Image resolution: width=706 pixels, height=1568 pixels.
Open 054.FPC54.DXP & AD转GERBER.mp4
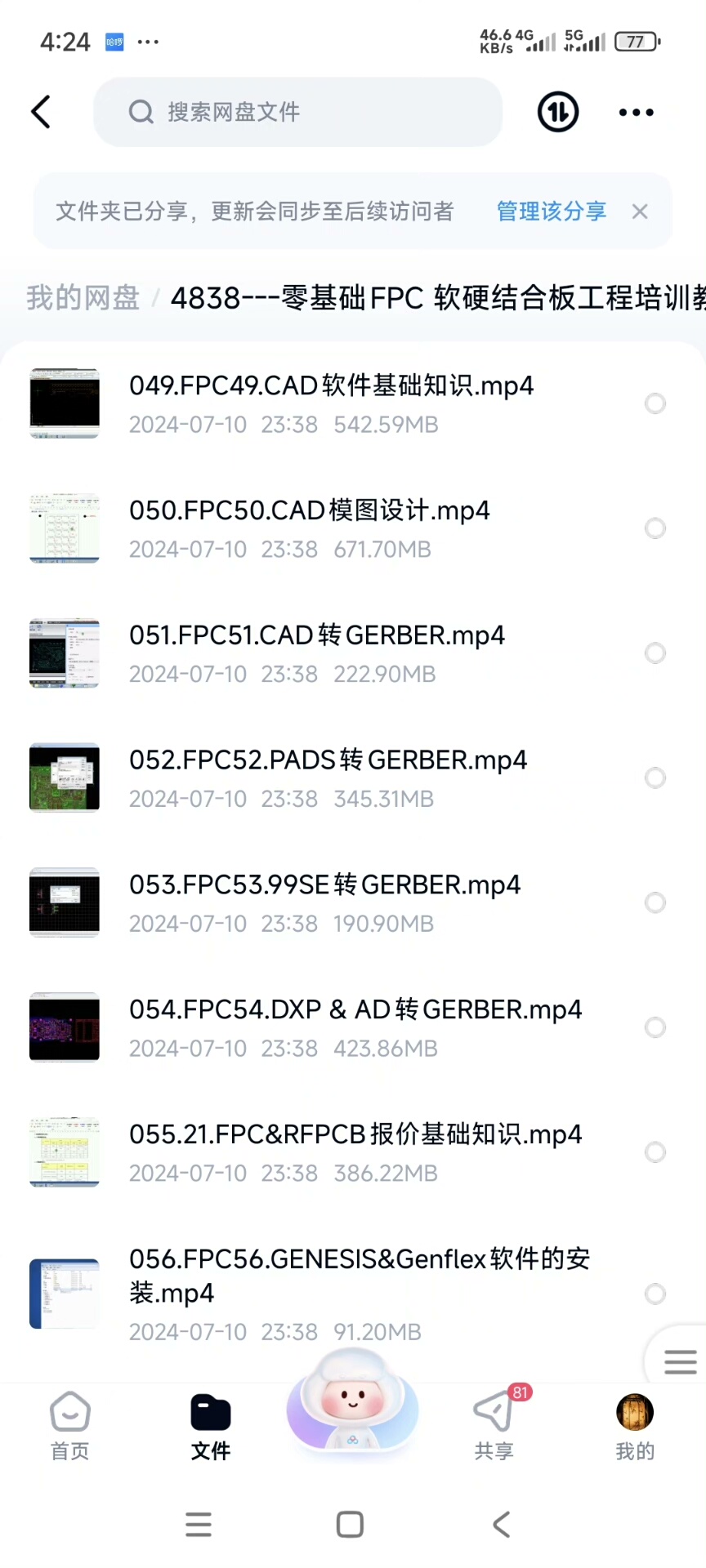point(355,1027)
